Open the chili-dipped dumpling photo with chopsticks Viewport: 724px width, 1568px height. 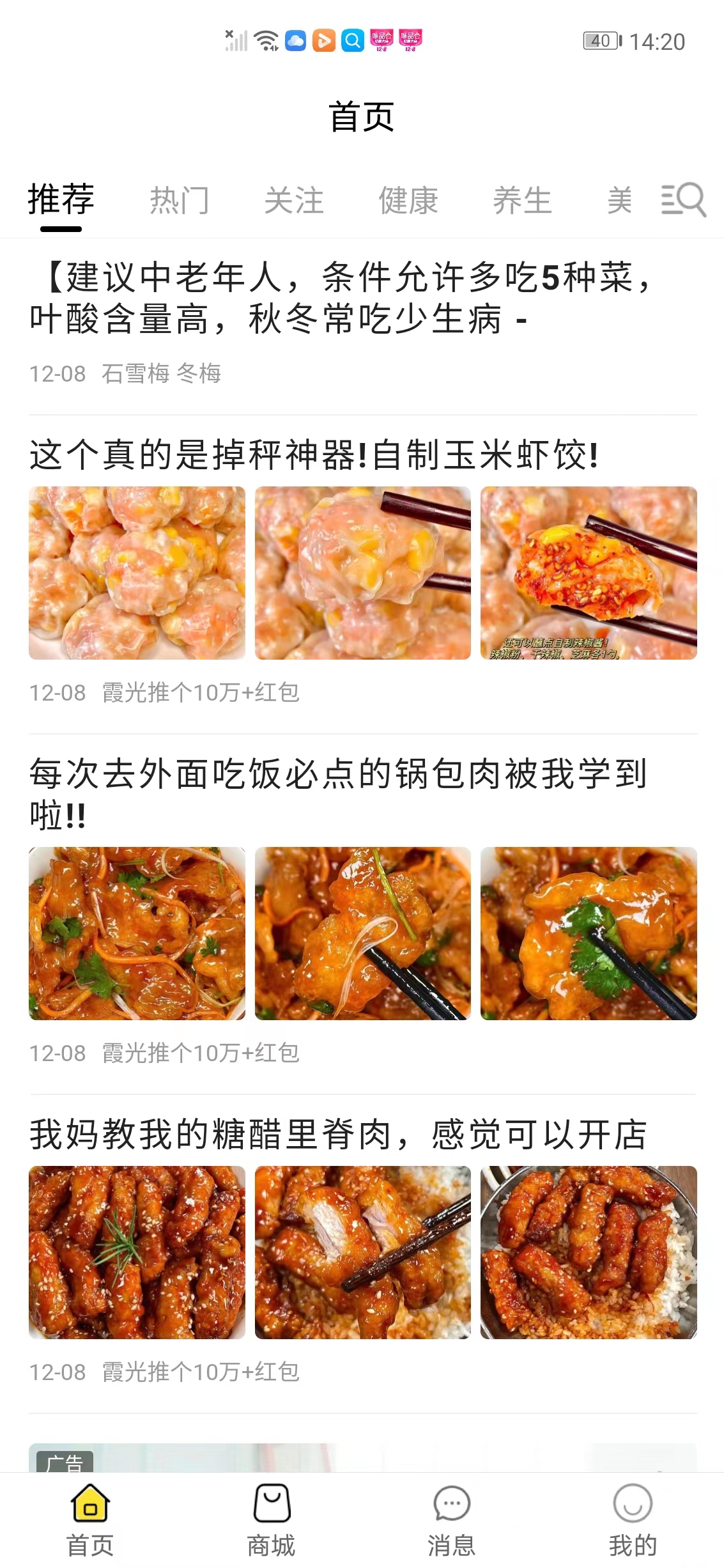tap(587, 573)
